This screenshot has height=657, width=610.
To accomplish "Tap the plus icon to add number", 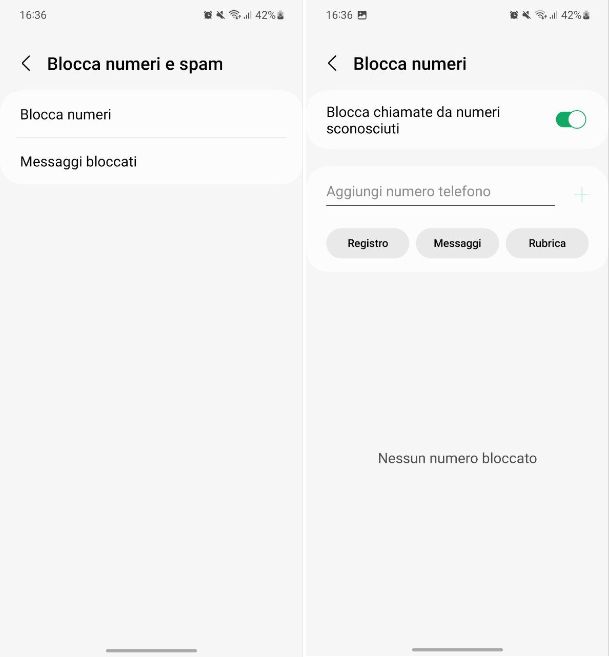I will [x=582, y=195].
